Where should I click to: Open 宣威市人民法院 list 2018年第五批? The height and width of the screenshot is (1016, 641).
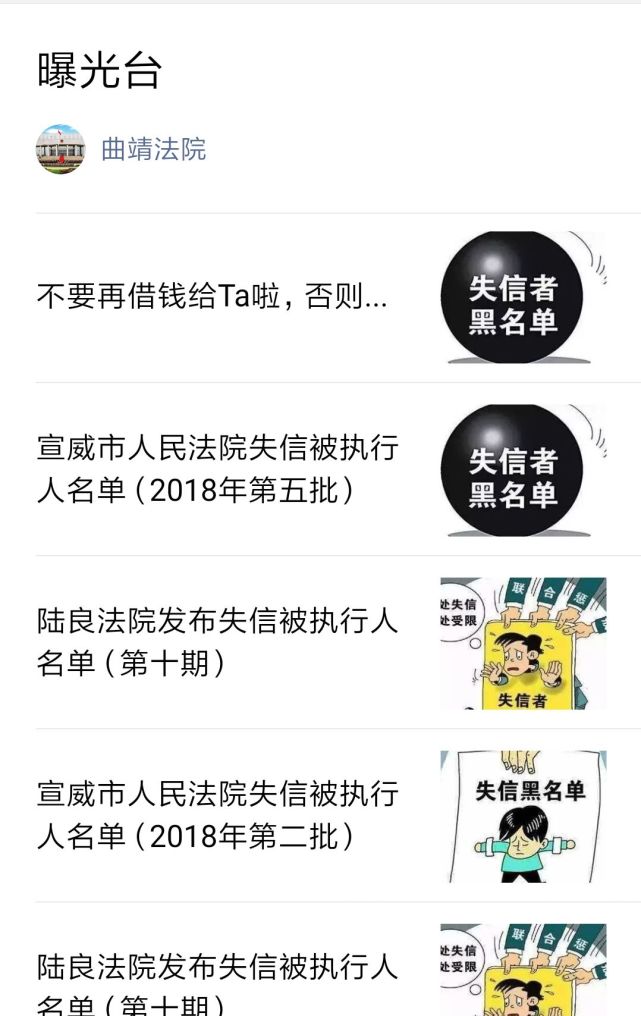tap(218, 469)
